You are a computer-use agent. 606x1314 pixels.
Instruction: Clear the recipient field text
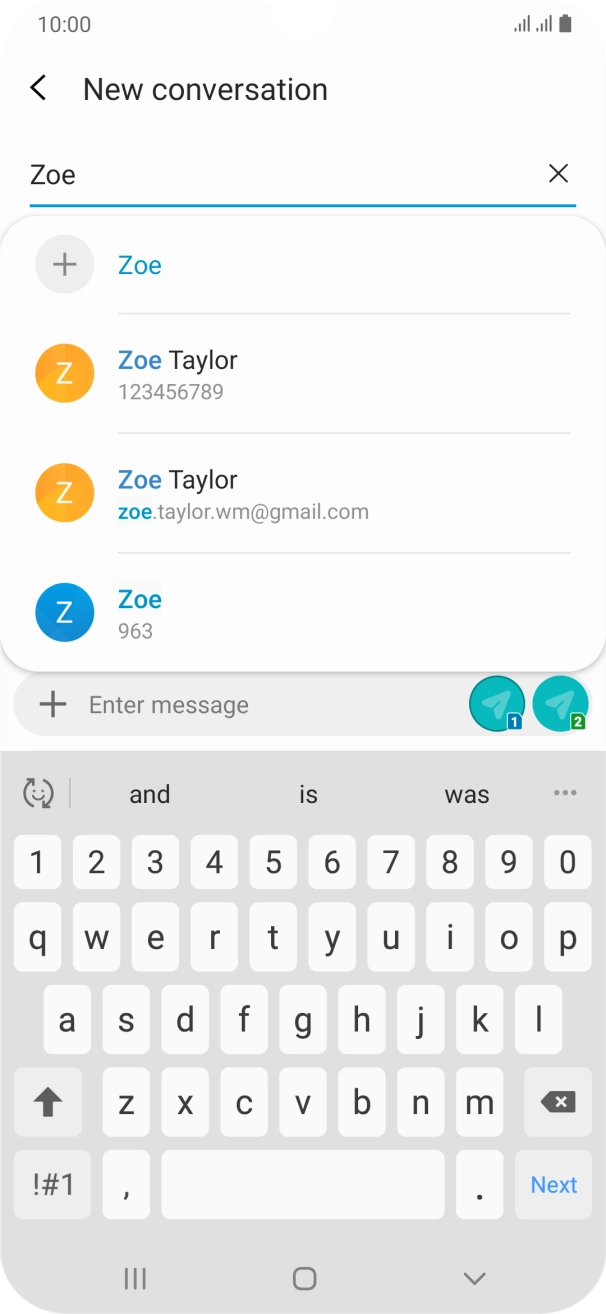558,174
